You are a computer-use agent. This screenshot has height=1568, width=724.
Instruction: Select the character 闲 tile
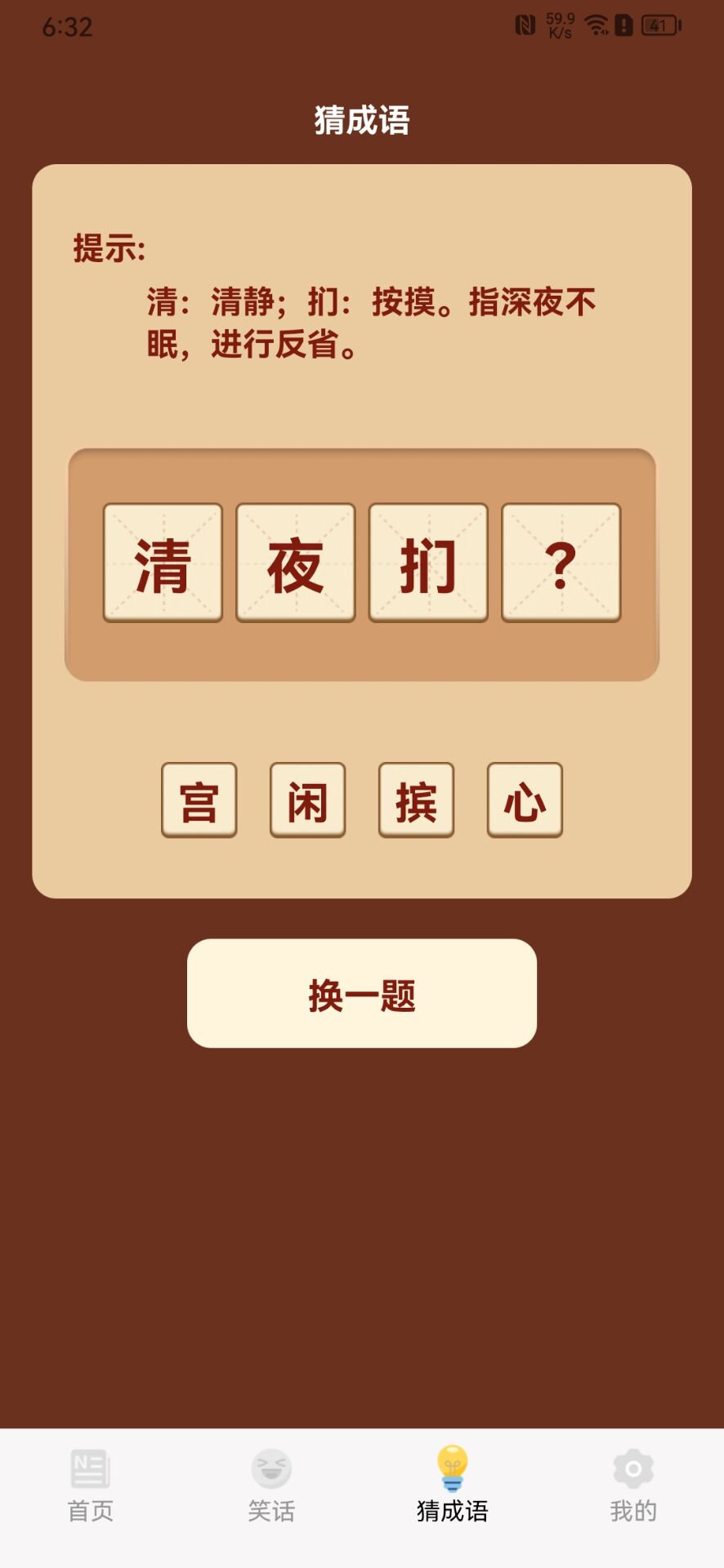point(307,800)
